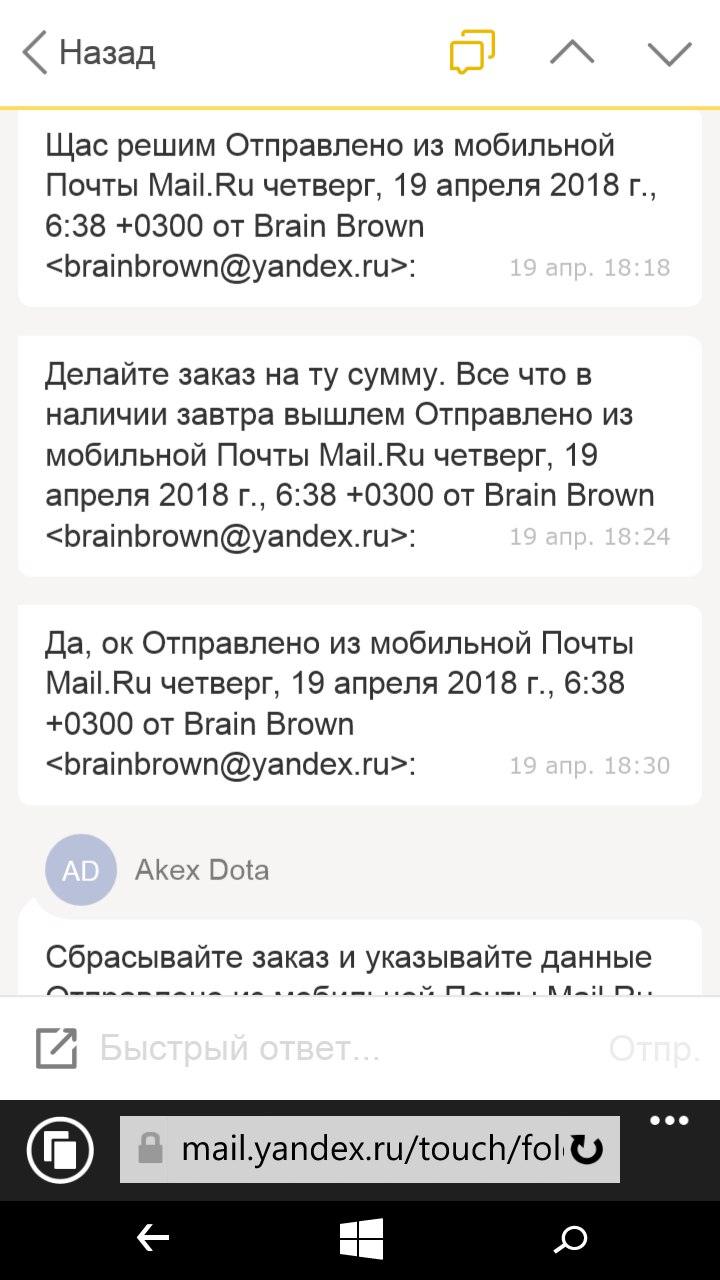Open the browser's three-dot menu
Viewport: 720px width, 1280px height.
click(x=669, y=1120)
